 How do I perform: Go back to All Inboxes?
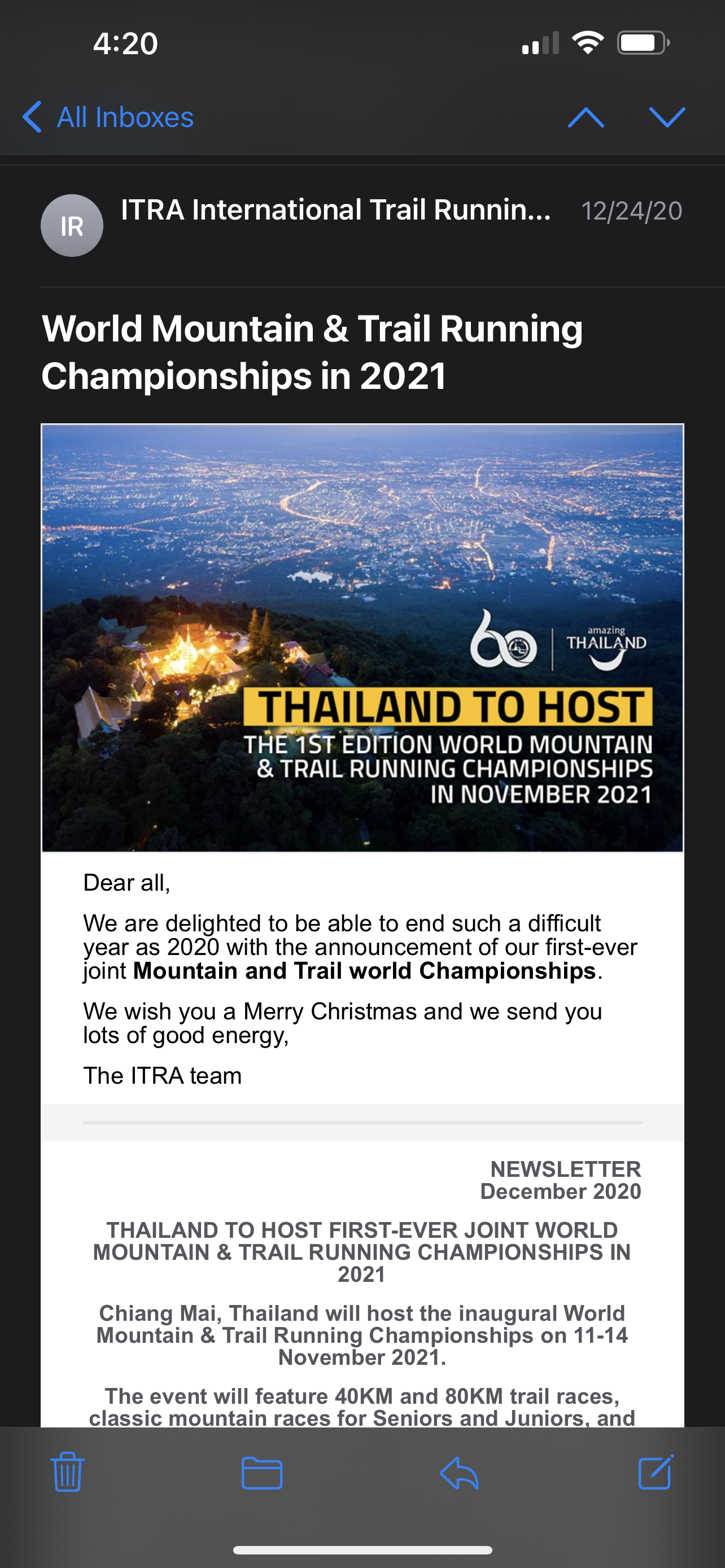coord(108,117)
